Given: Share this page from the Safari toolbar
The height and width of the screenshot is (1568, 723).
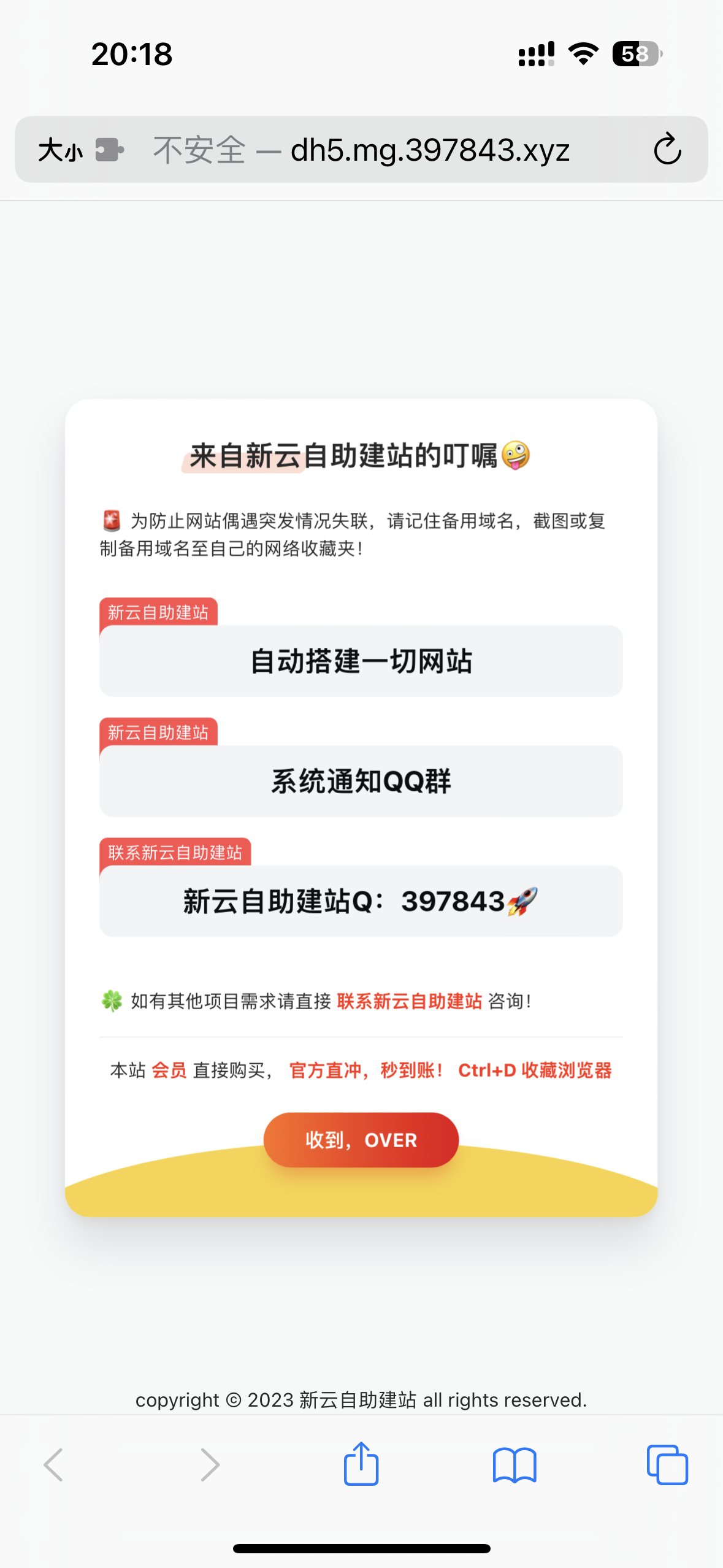Looking at the screenshot, I should [x=361, y=1464].
